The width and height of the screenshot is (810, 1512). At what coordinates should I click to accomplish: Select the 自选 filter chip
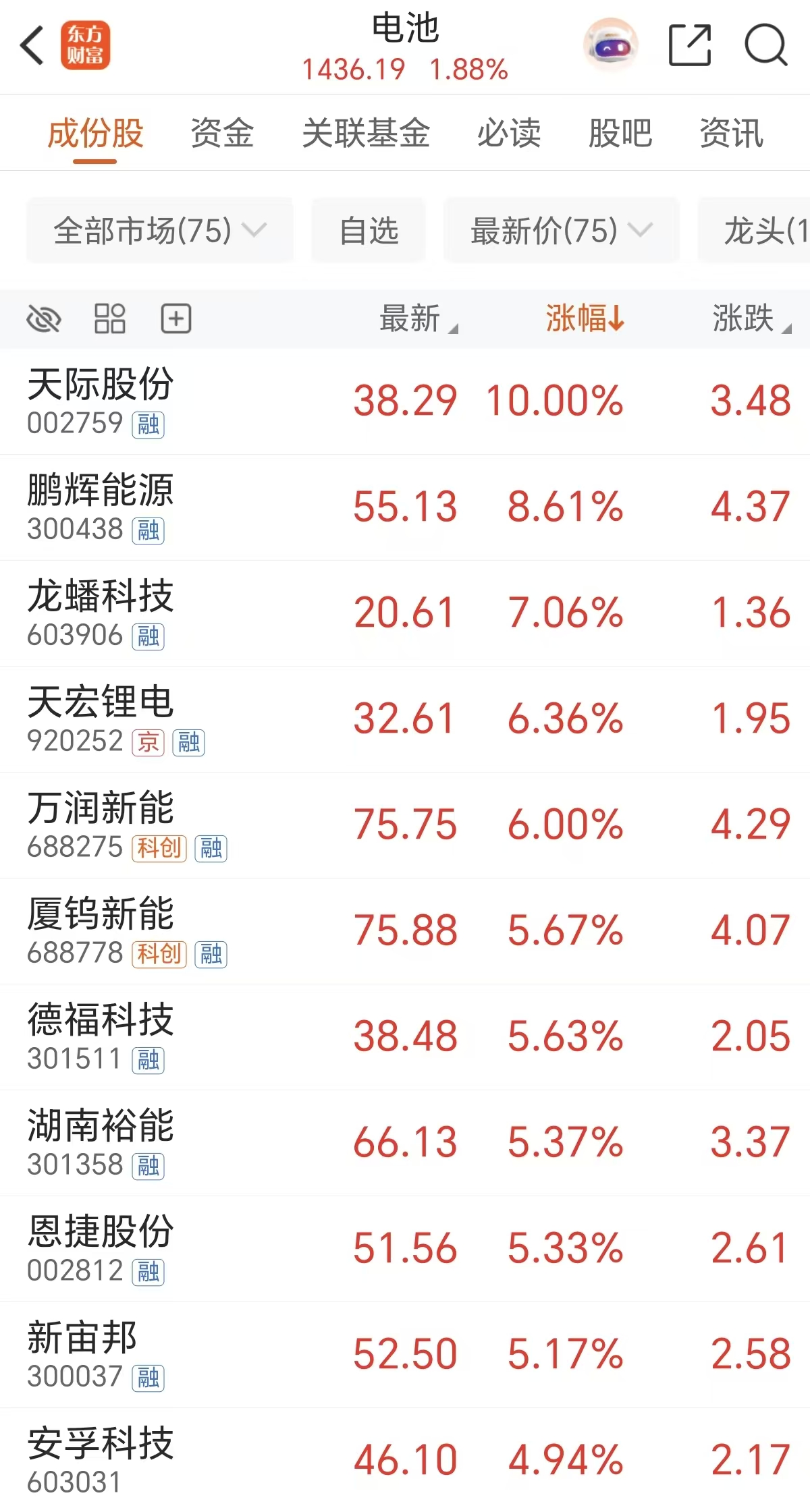pos(369,231)
